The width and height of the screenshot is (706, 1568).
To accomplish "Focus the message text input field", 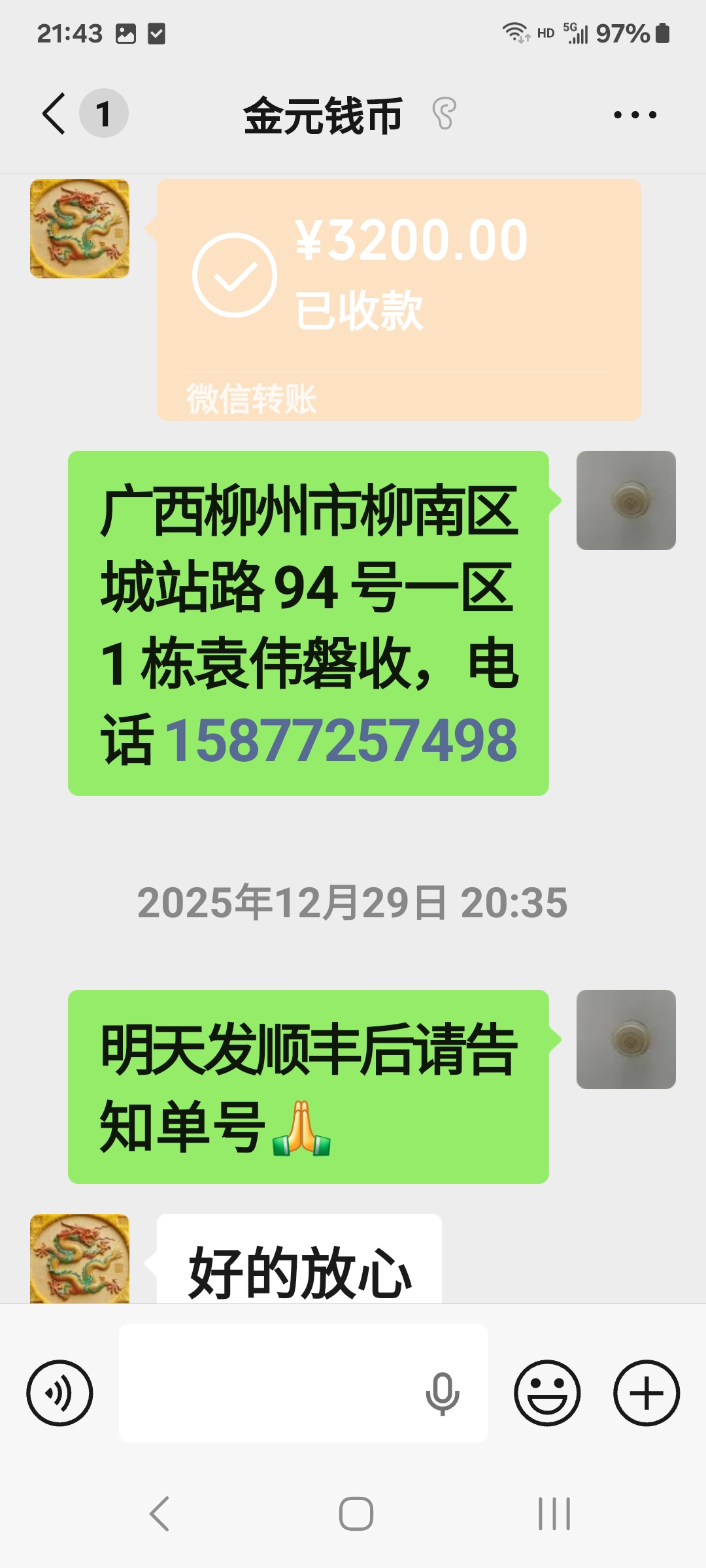I will tap(268, 1382).
